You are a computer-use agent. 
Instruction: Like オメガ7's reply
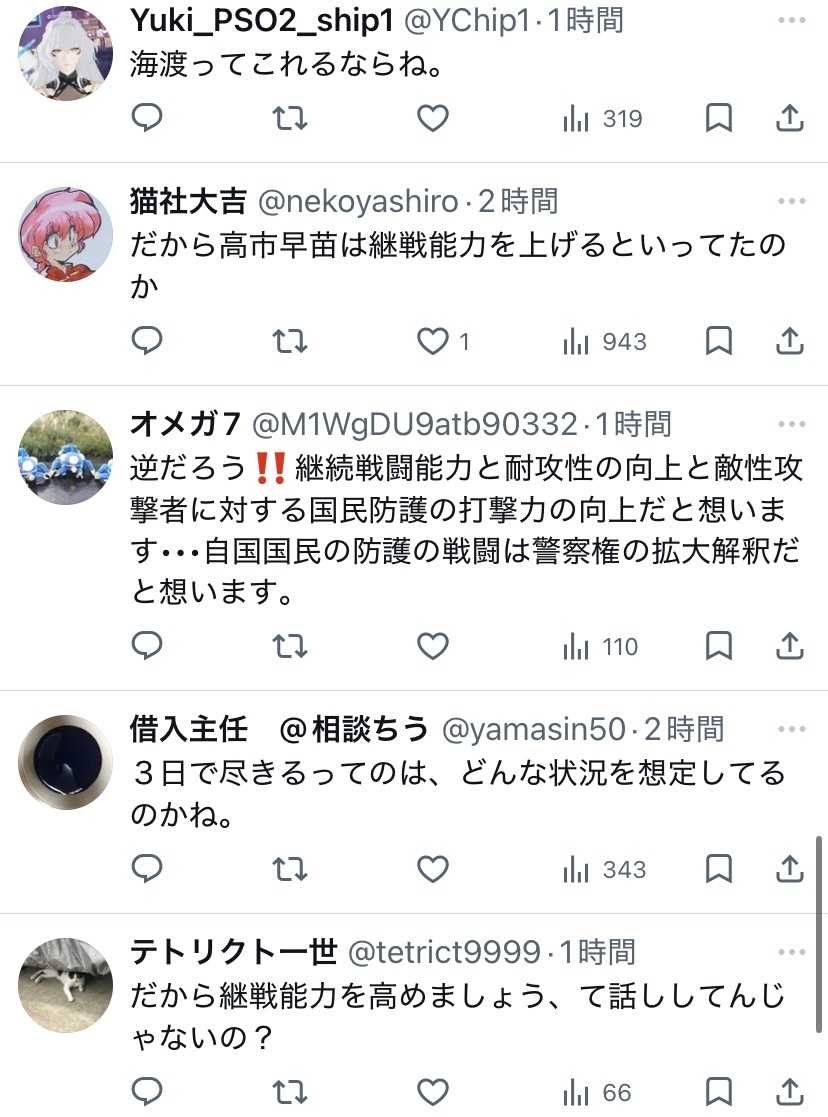pyautogui.click(x=432, y=646)
